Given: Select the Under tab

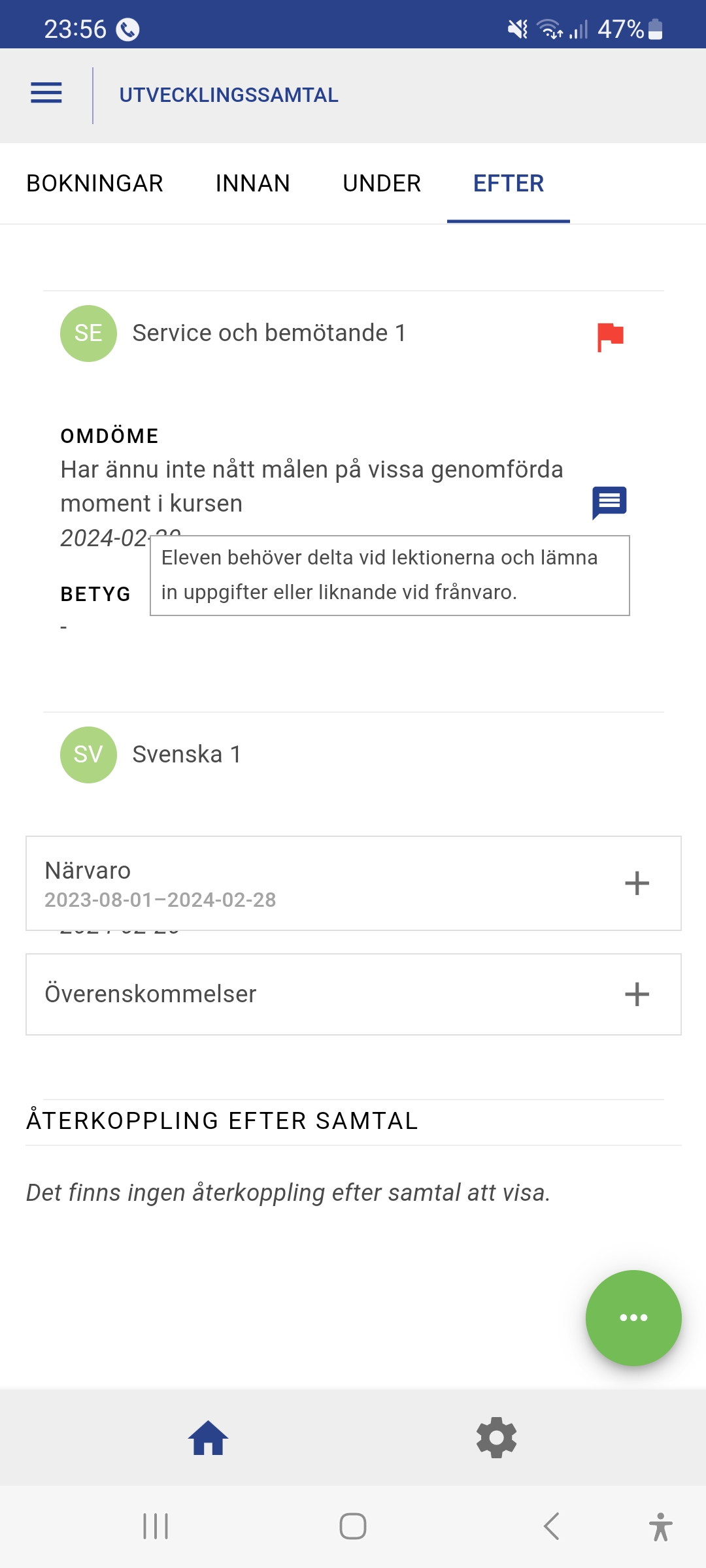Looking at the screenshot, I should (382, 184).
